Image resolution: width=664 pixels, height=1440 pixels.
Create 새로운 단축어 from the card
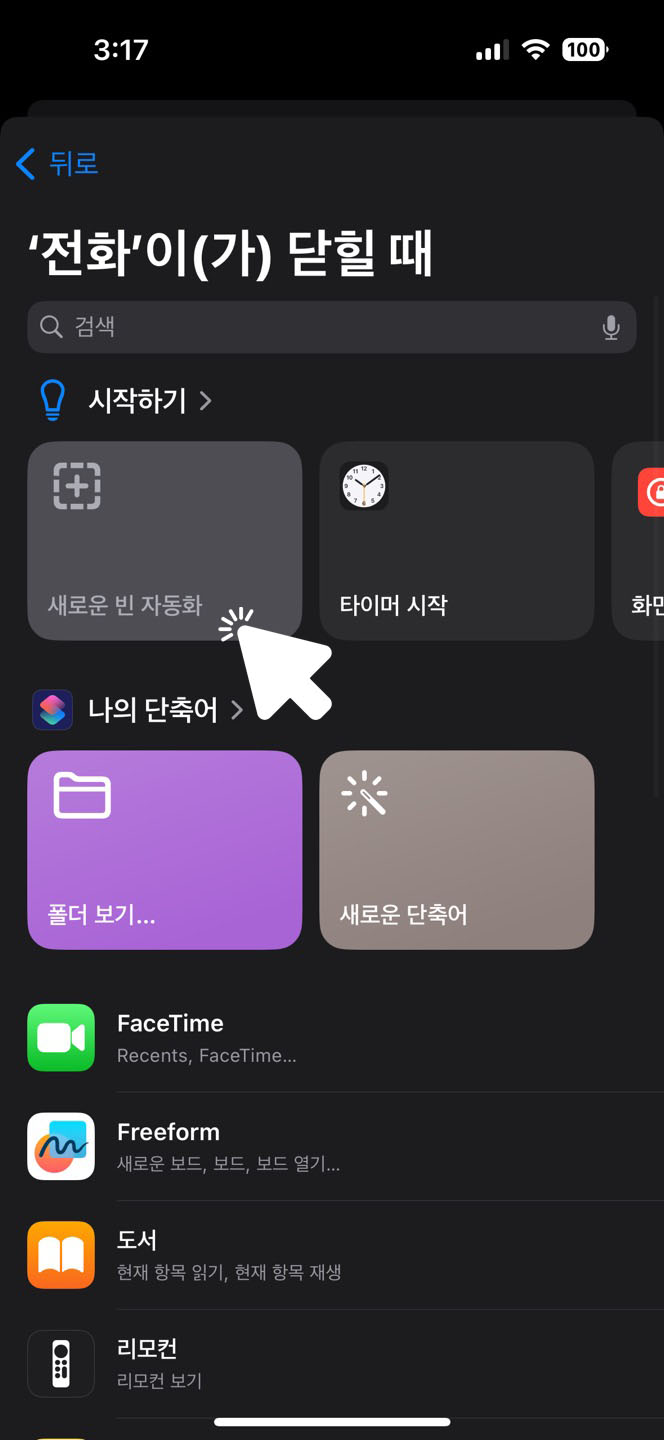pyautogui.click(x=456, y=850)
